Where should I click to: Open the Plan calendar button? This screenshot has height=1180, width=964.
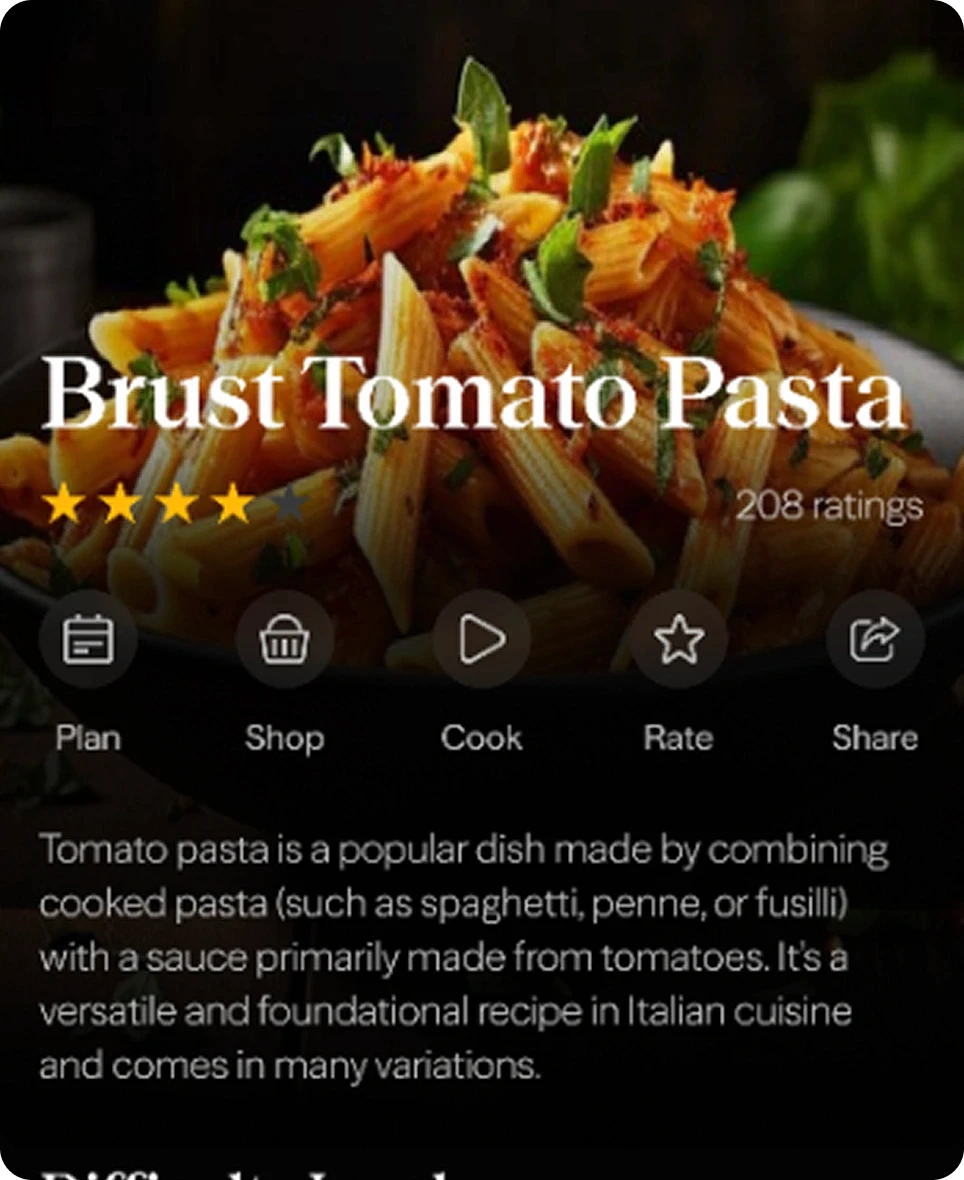pos(88,640)
